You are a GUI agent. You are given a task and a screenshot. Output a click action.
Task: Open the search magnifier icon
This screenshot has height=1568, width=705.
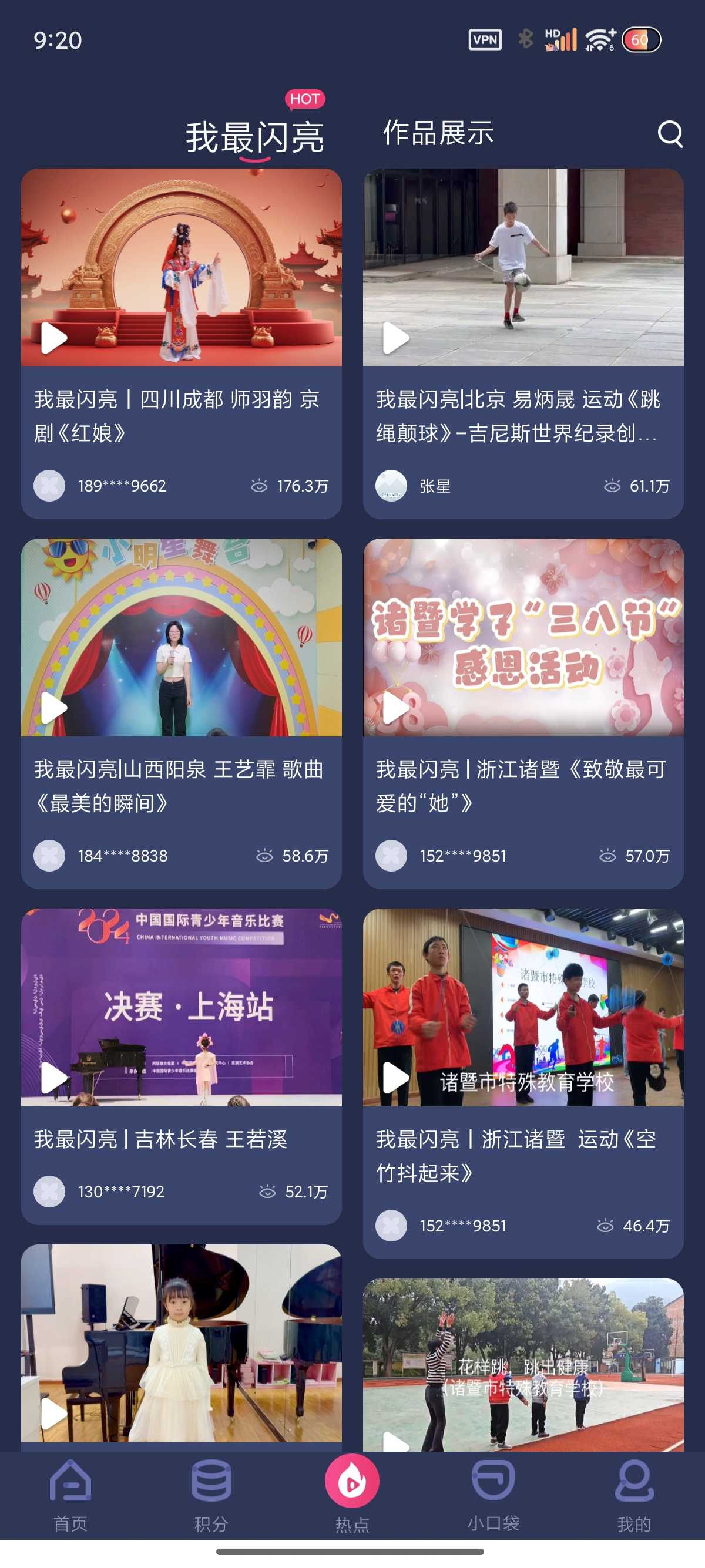click(x=670, y=134)
